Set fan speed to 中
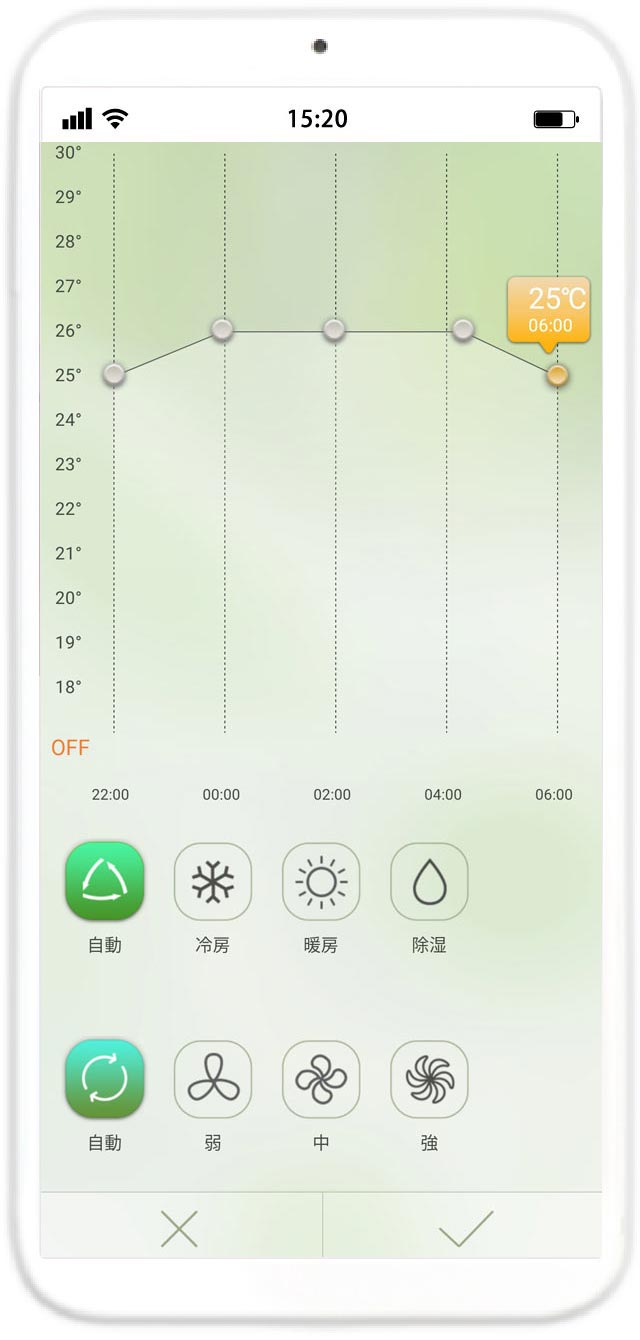640x1340 pixels. 321,1079
